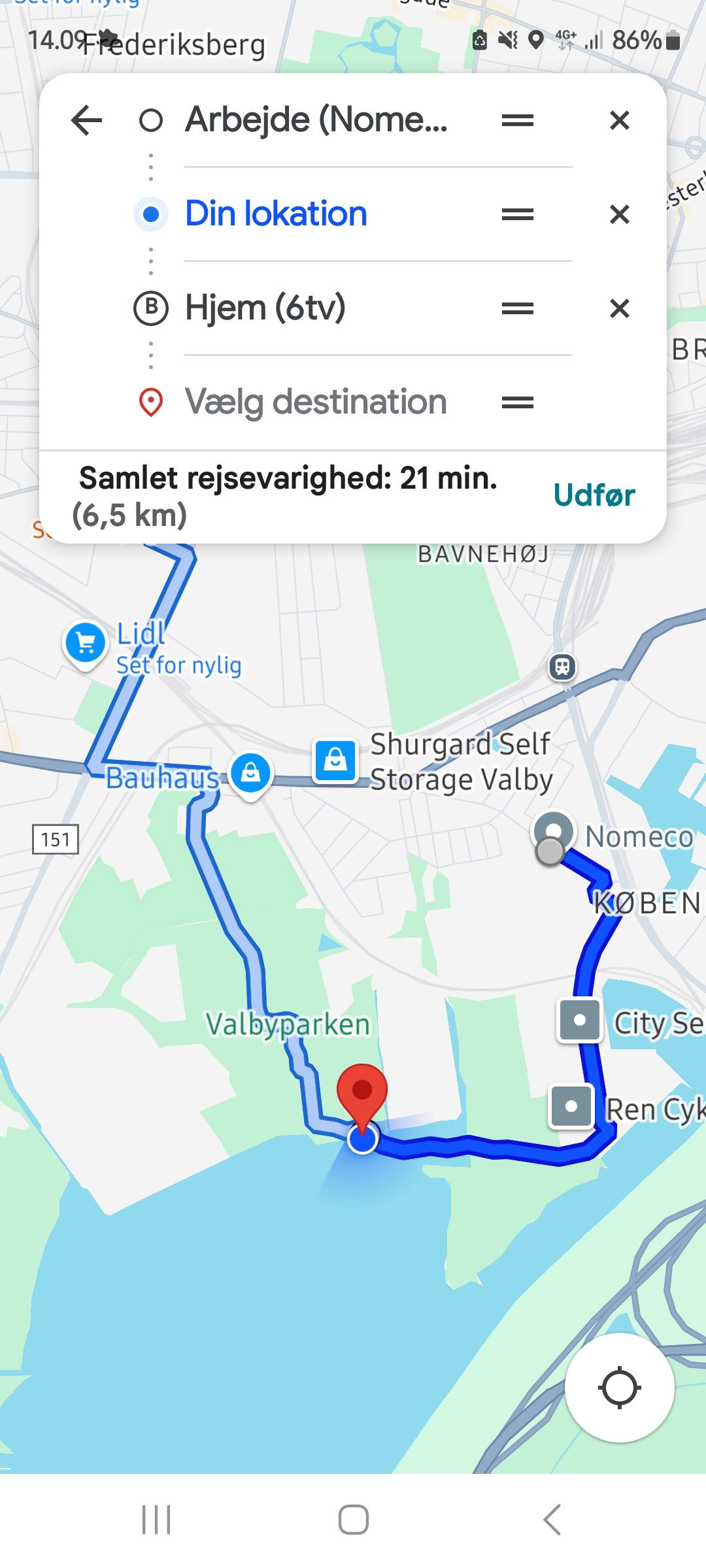Remove the Arbejde stop
706x1568 pixels.
(x=619, y=121)
